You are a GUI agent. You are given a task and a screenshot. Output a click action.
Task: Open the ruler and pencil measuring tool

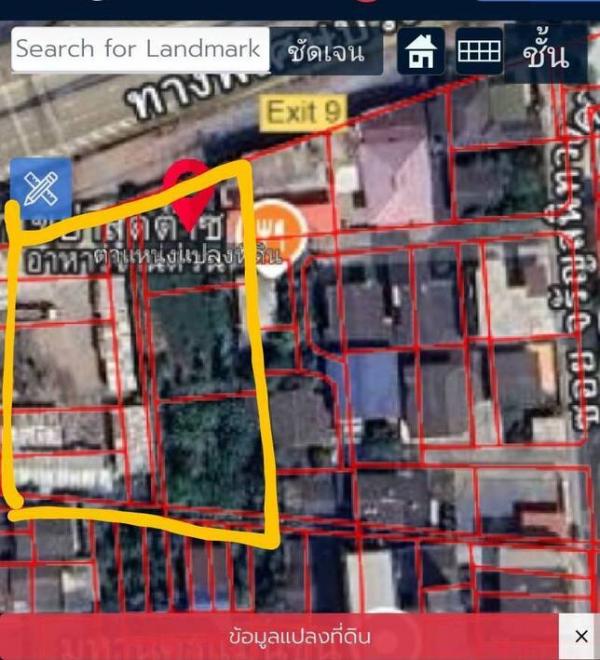pyautogui.click(x=41, y=188)
